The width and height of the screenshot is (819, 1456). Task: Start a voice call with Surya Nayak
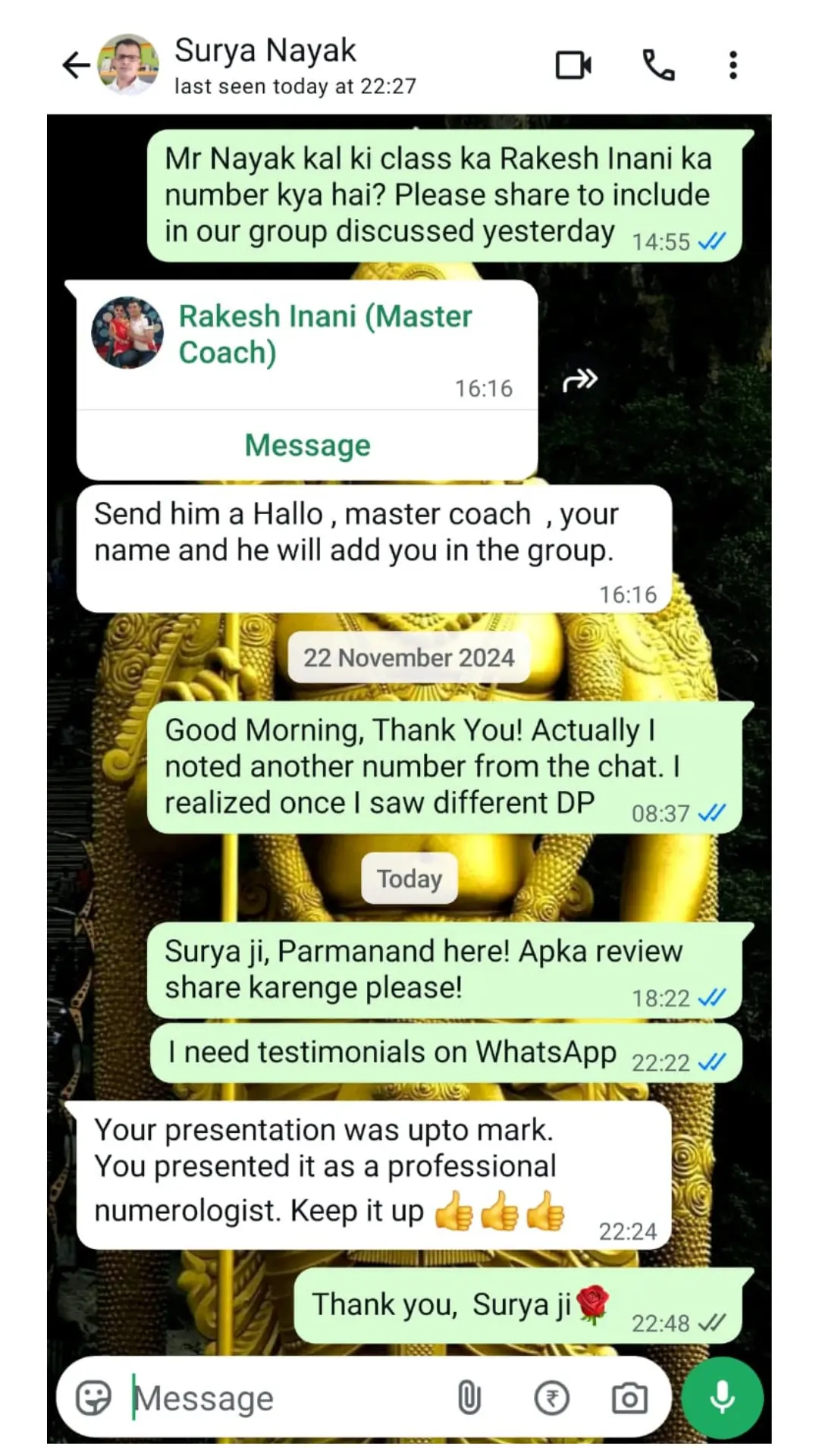point(658,65)
